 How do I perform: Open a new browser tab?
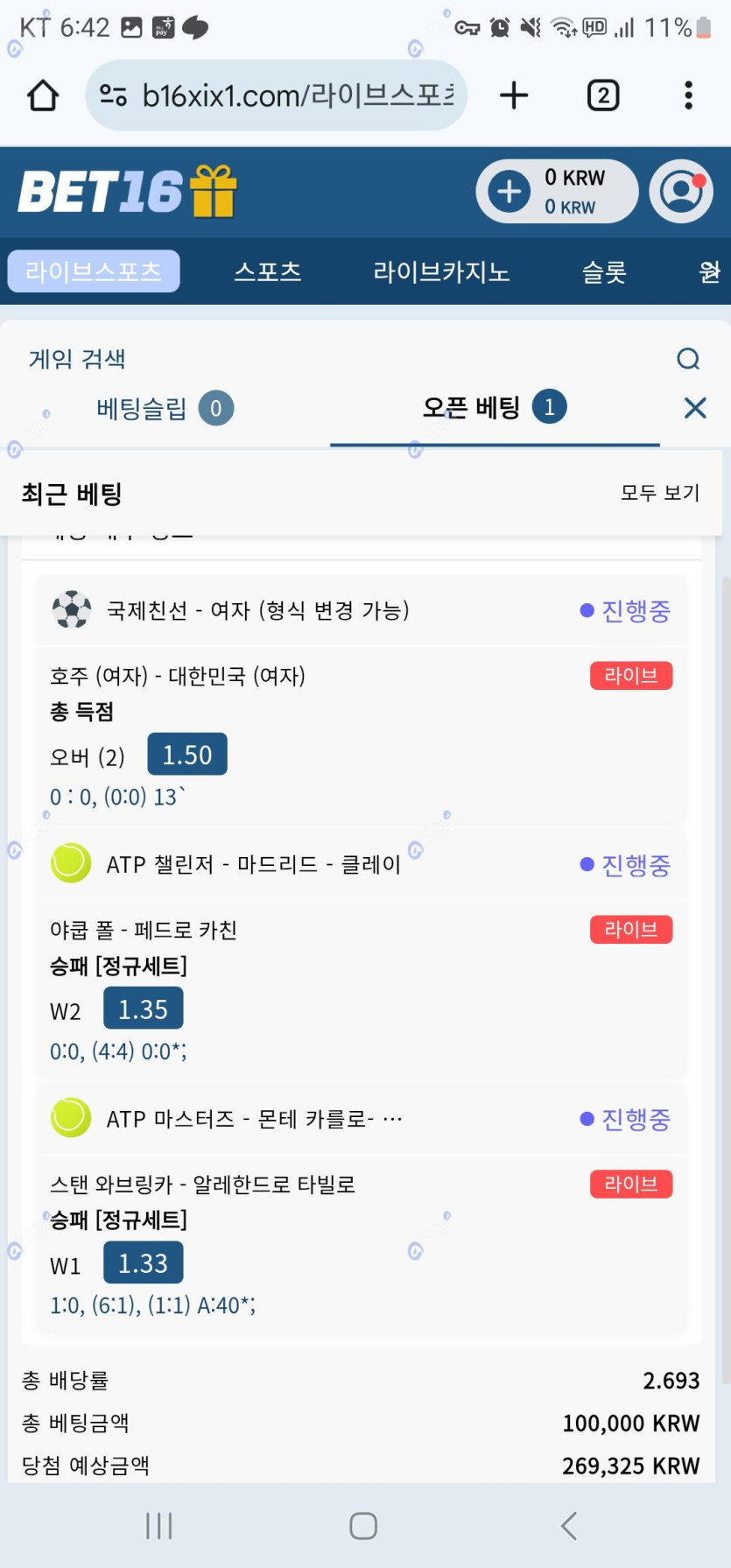[x=514, y=95]
